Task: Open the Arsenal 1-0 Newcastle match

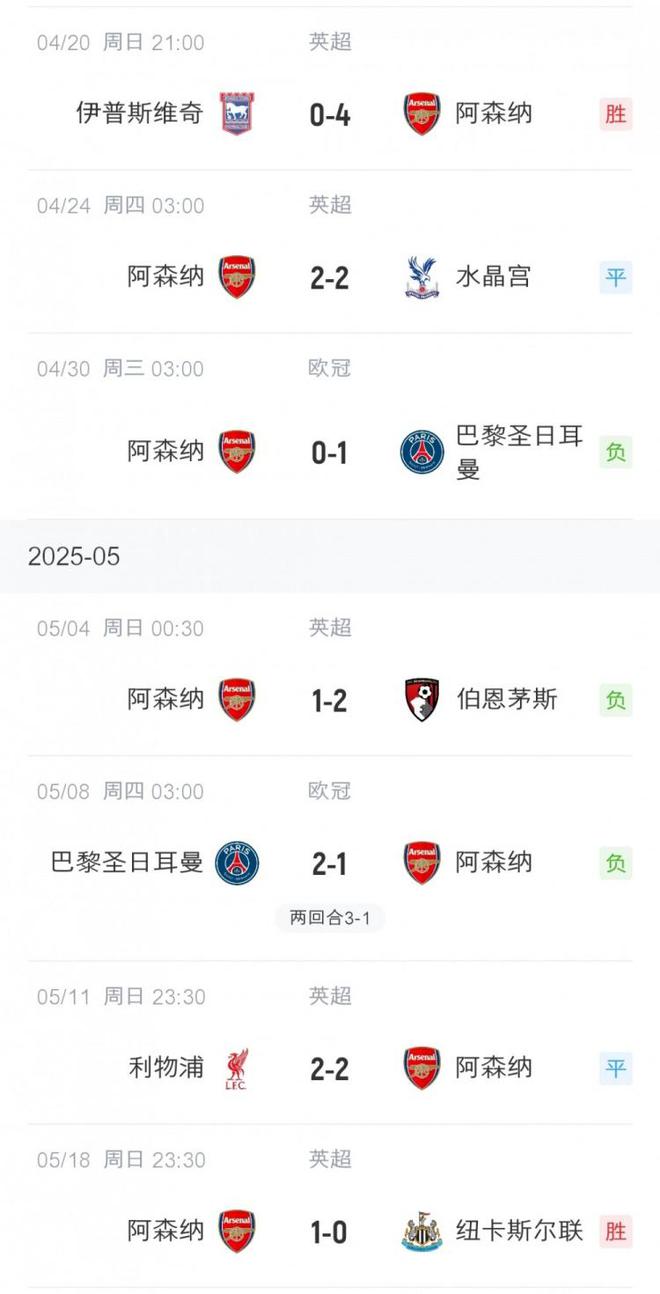Action: click(x=329, y=1232)
